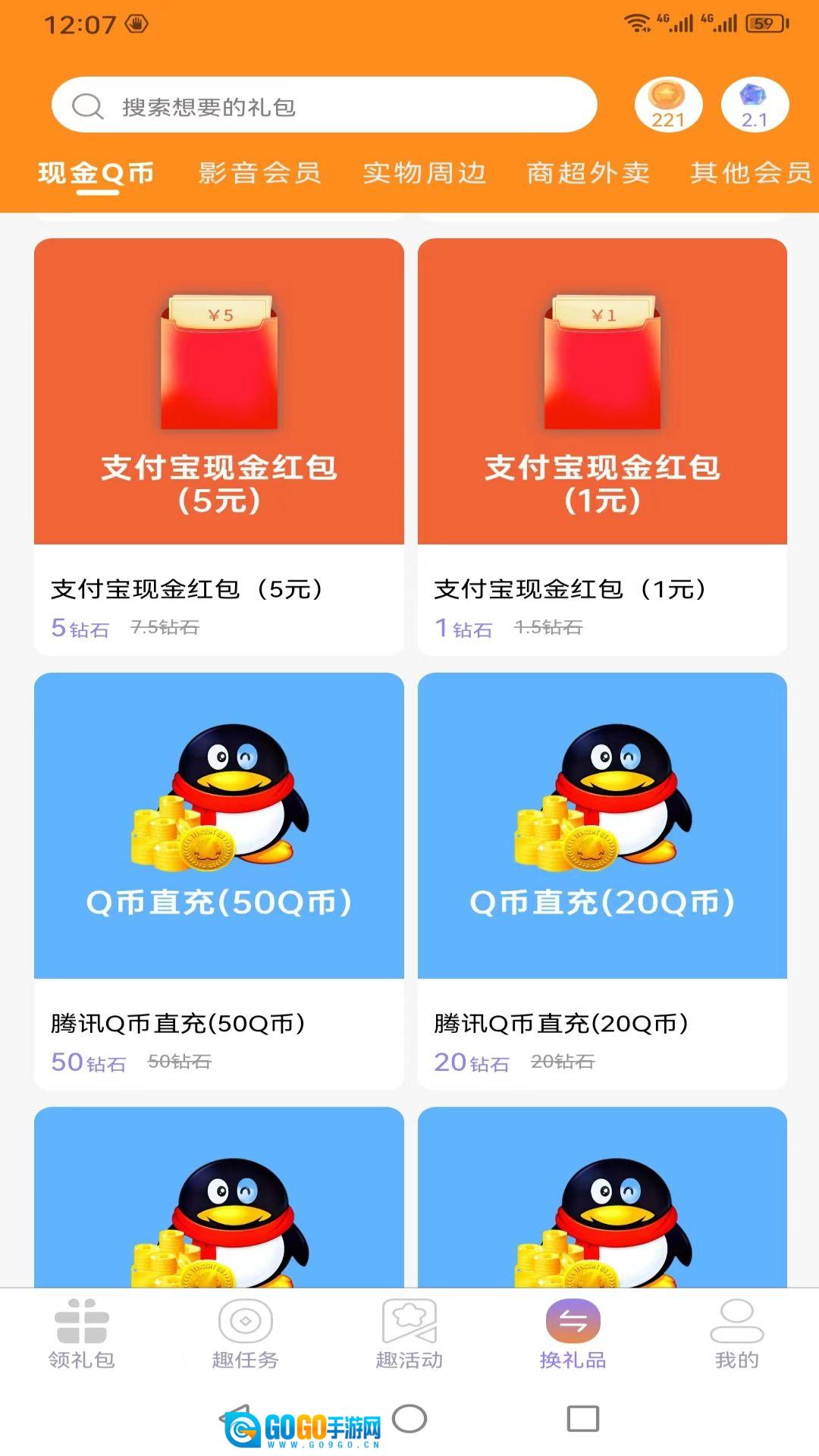Select the 现金Q币 category tab
Image resolution: width=819 pixels, height=1456 pixels.
[x=96, y=174]
